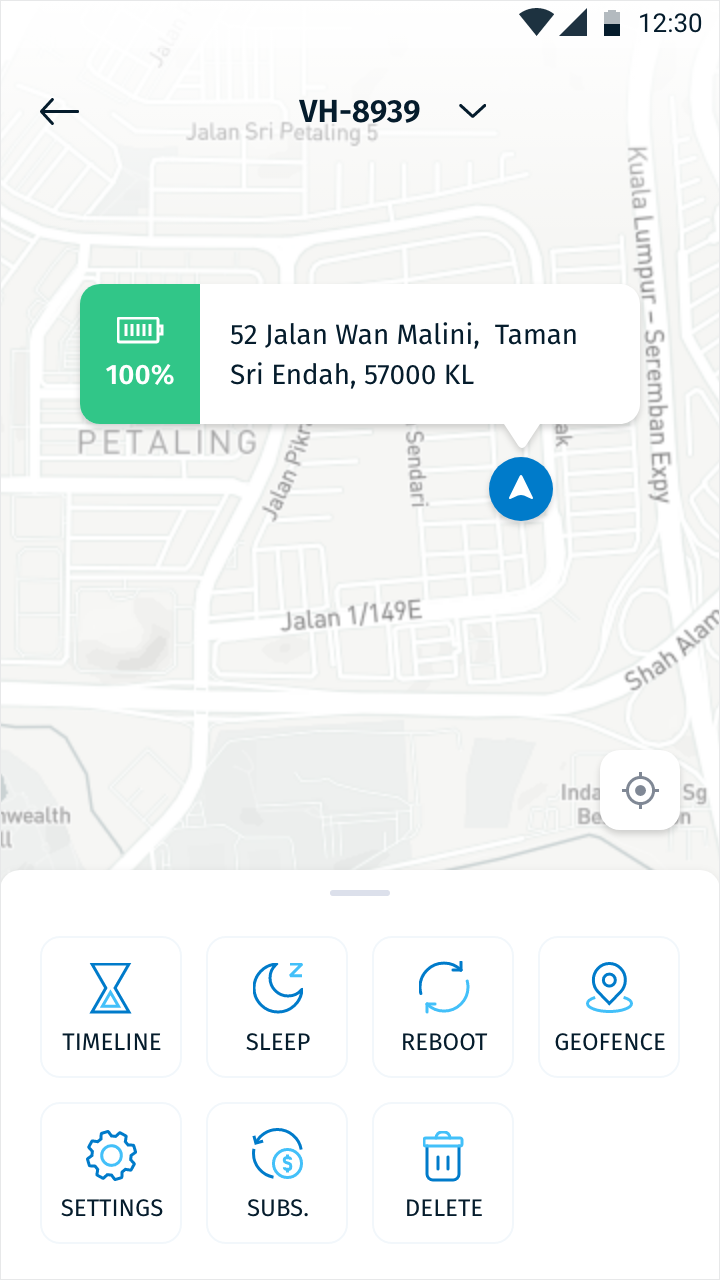Reboot the tracker device
Viewport: 720px width, 1280px height.
pos(443,1007)
